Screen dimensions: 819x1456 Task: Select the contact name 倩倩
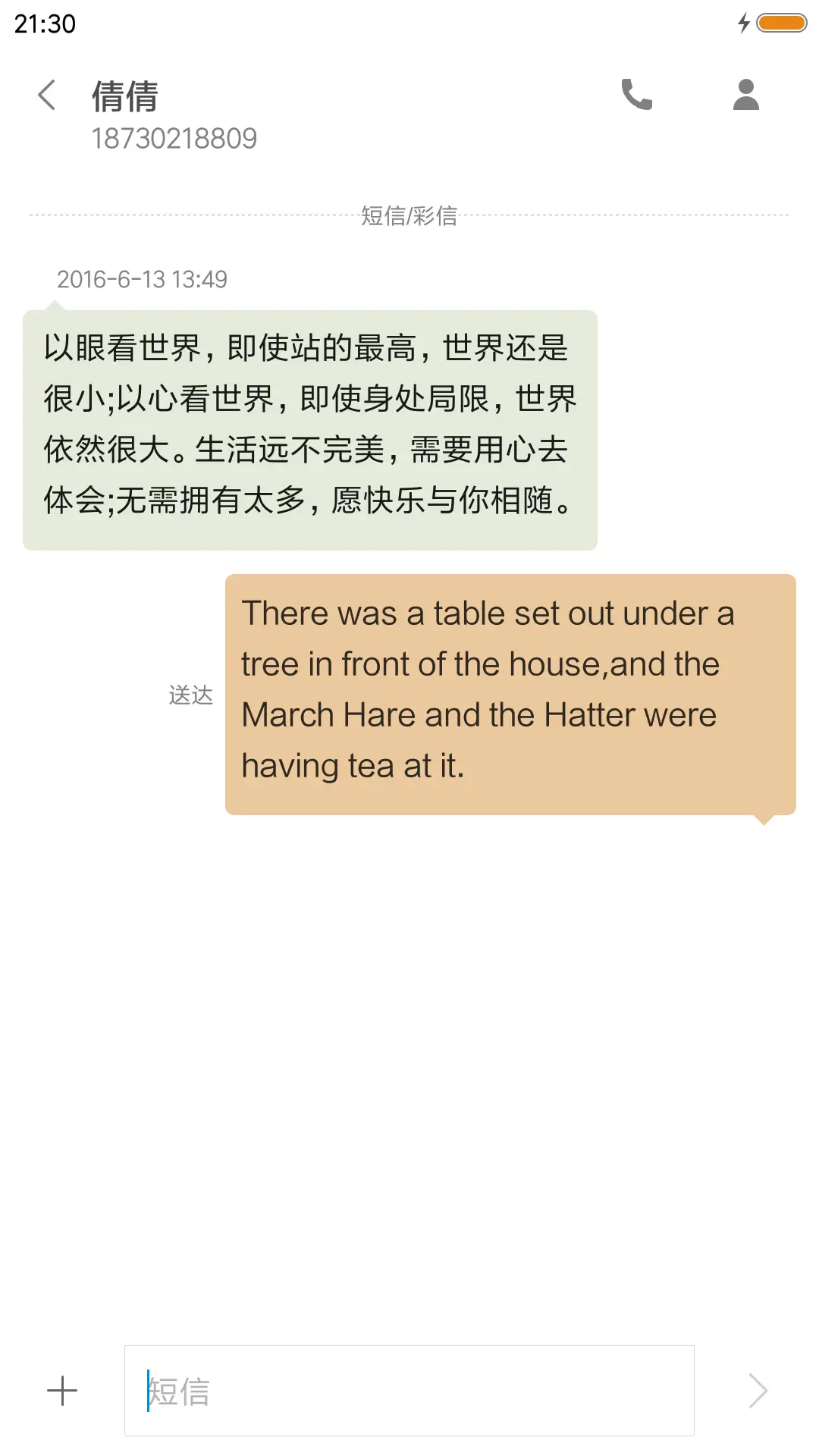tap(125, 96)
